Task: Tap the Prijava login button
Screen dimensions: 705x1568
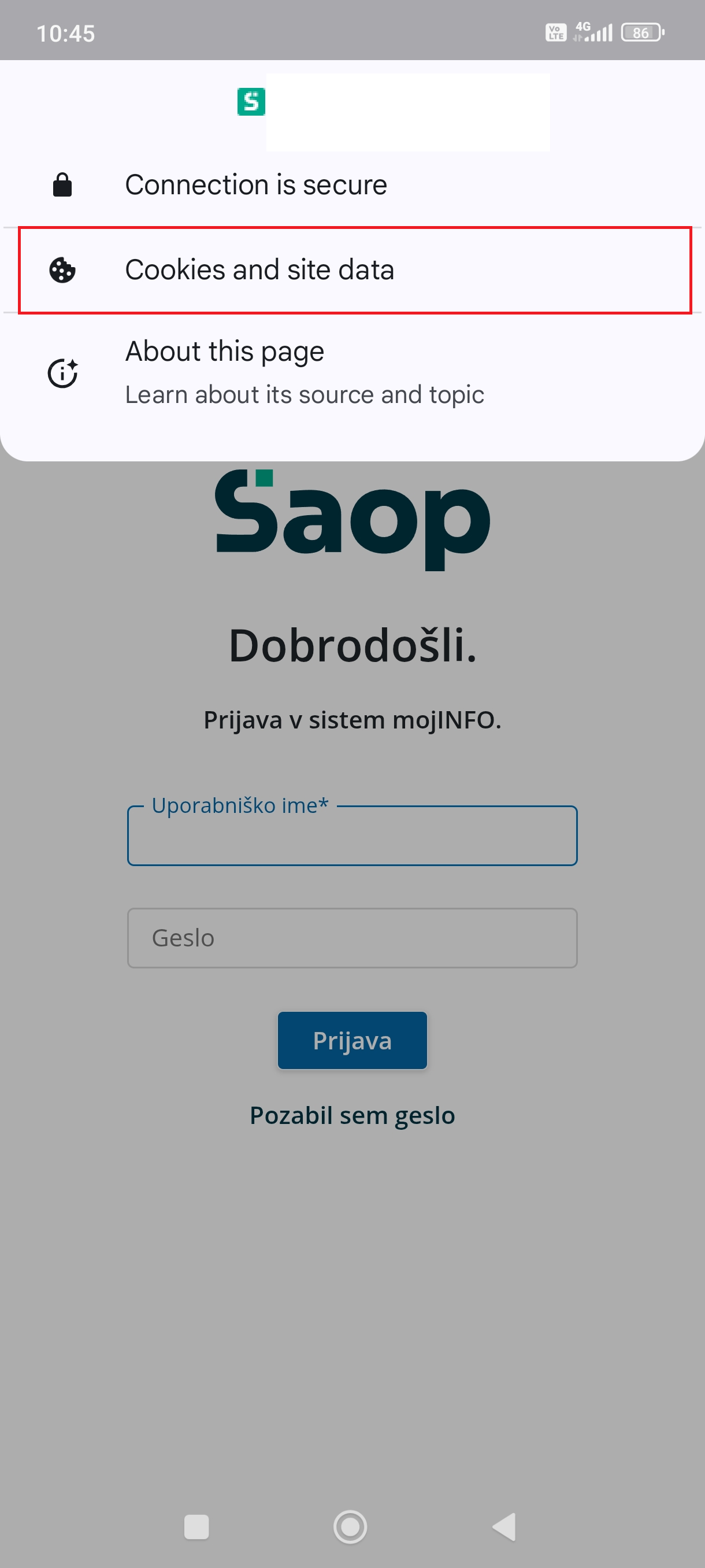Action: tap(352, 1040)
